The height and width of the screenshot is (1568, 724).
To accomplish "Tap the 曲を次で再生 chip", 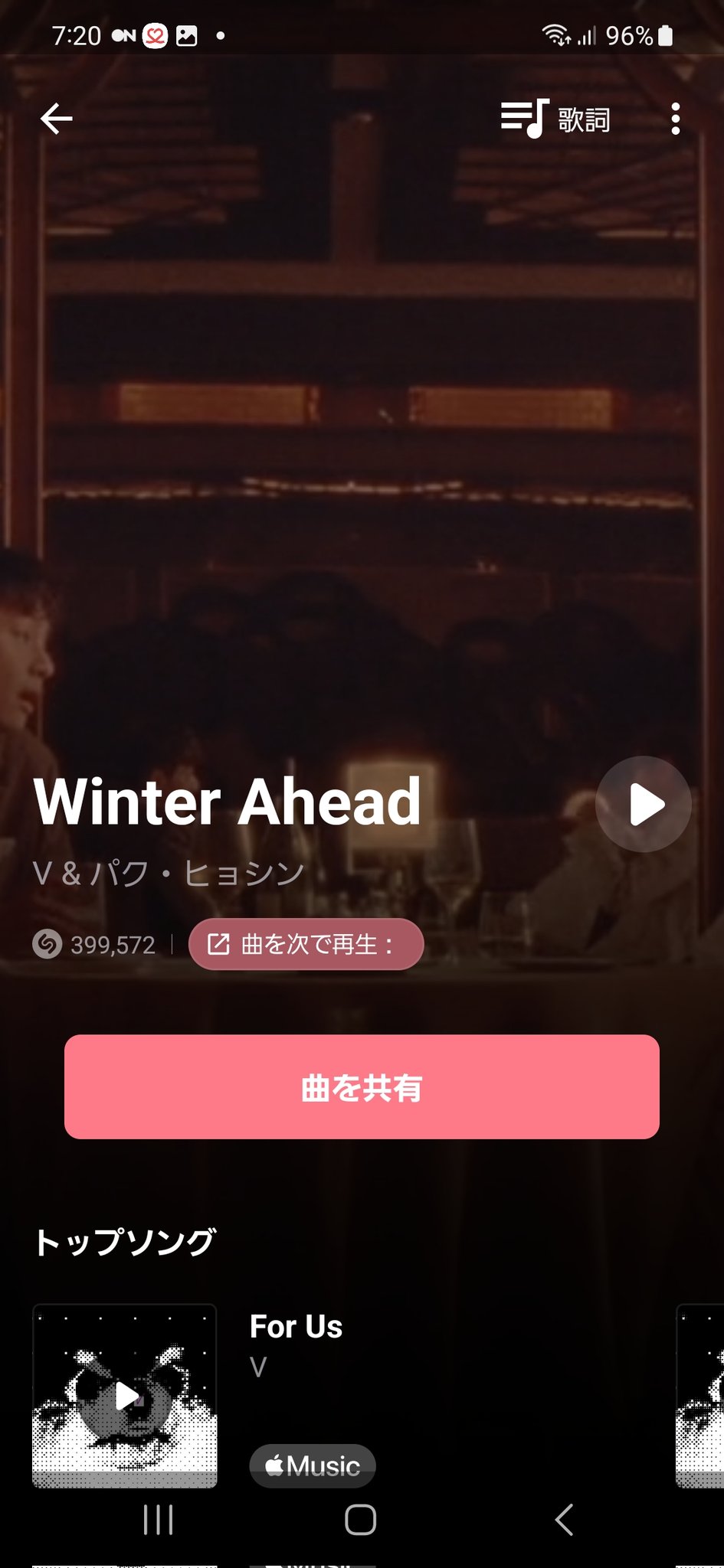I will pyautogui.click(x=306, y=944).
